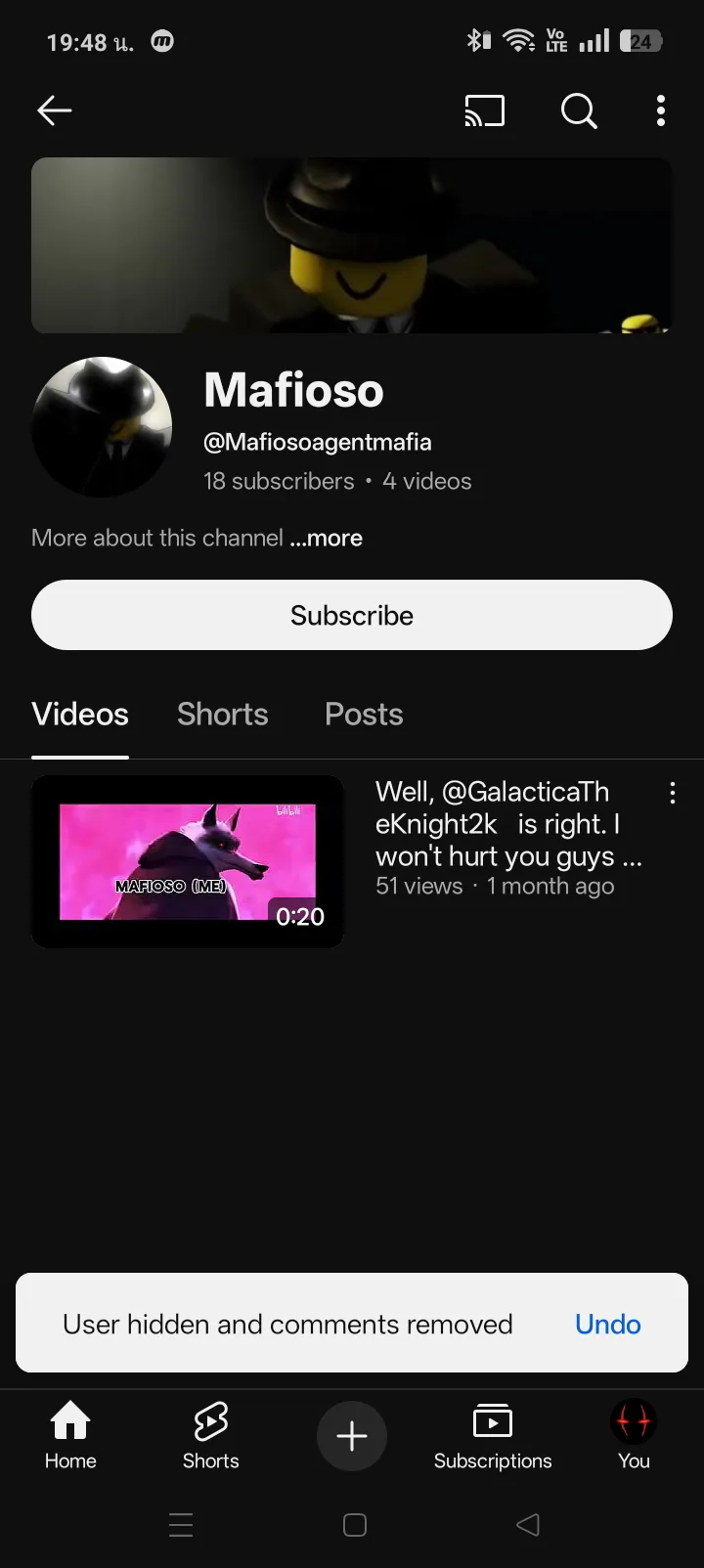Switch to the Posts tab

(364, 715)
